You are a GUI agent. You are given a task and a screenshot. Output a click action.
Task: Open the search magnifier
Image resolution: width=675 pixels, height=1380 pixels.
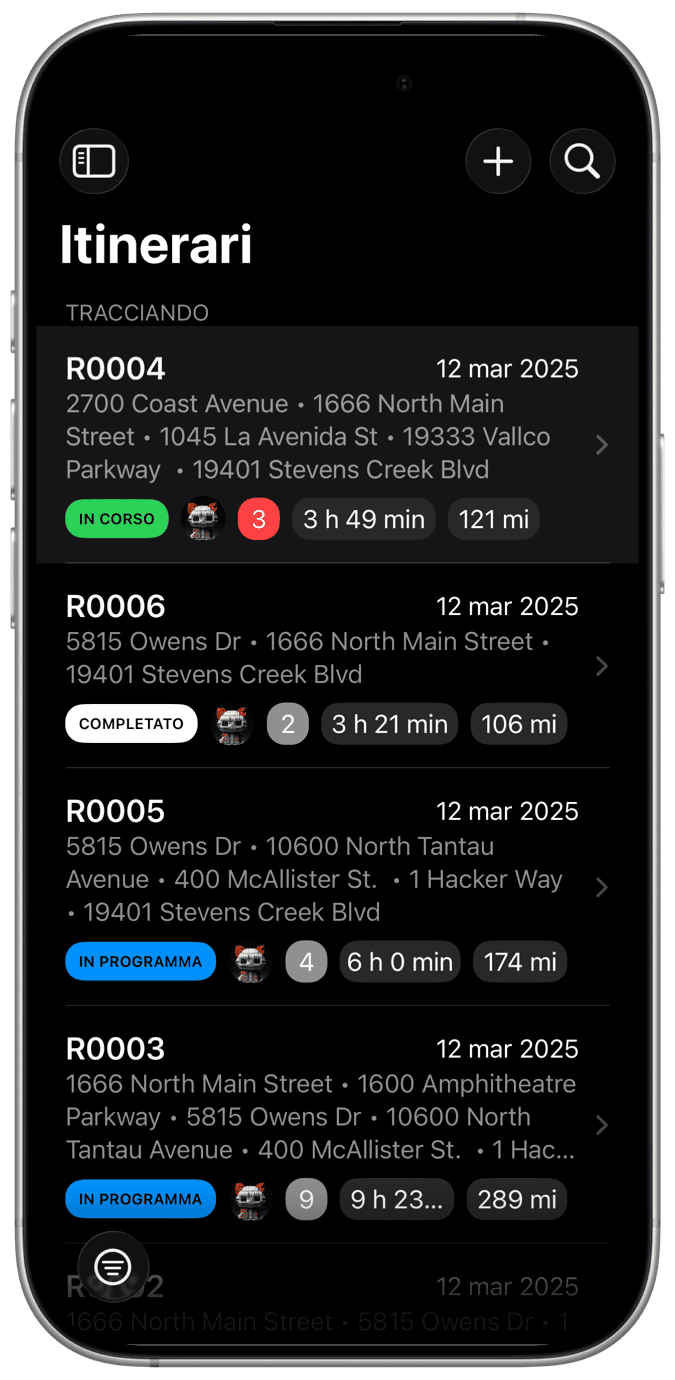(582, 161)
